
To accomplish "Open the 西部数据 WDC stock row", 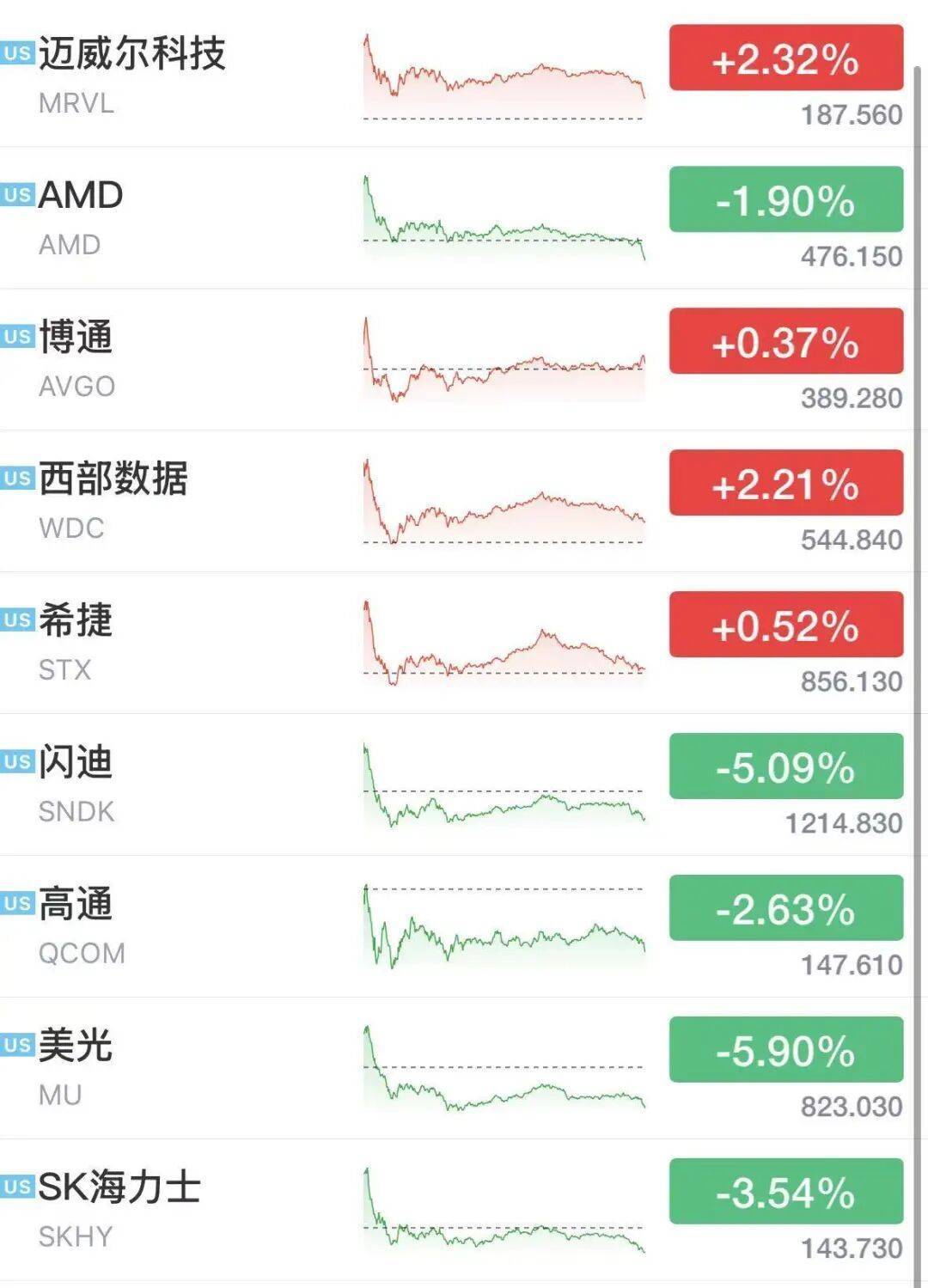I will click(455, 501).
